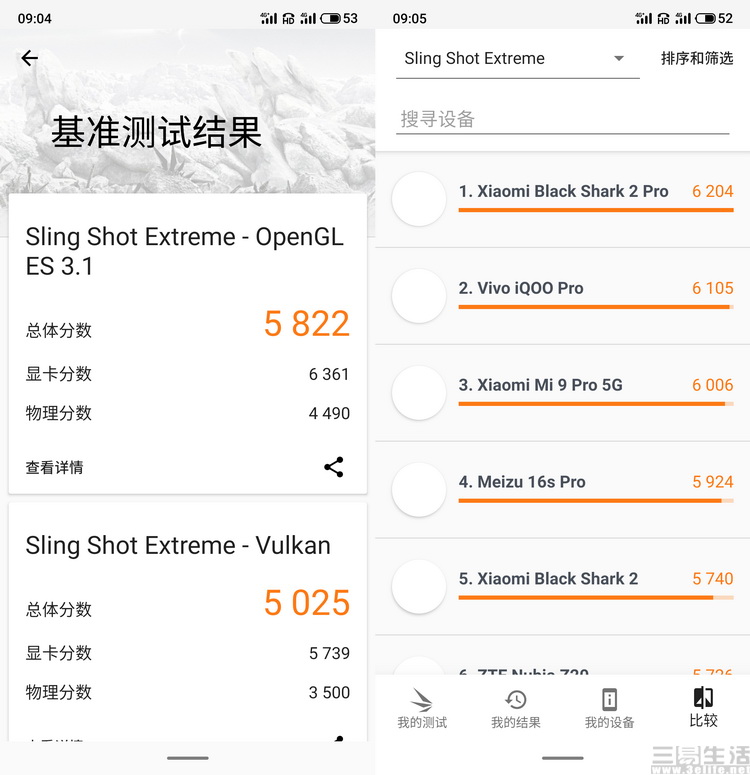Viewport: 750px width, 775px height.
Task: Switch to the 我的测试 tab
Action: [x=422, y=709]
